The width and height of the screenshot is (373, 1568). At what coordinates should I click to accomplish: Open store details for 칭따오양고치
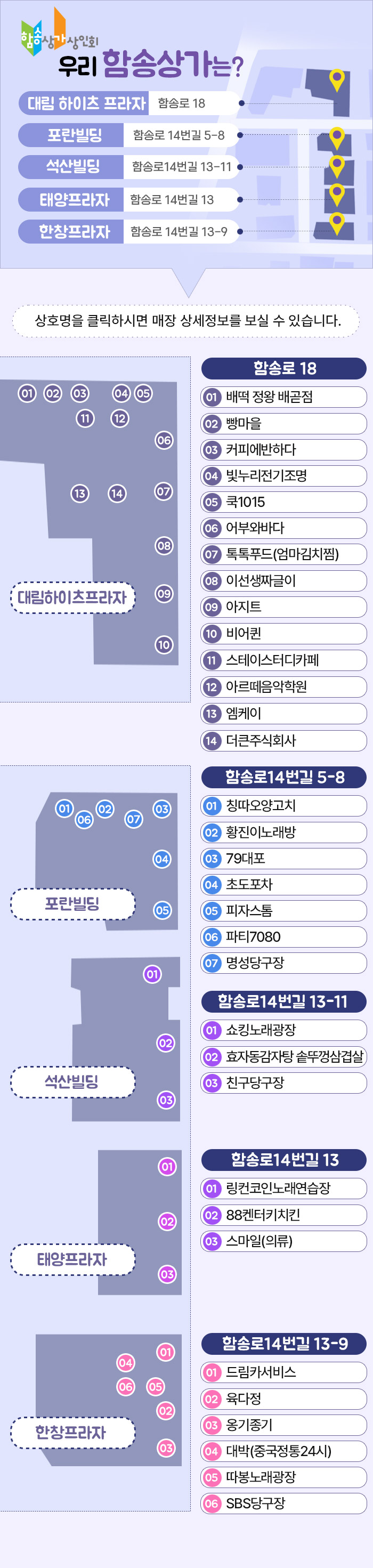coord(283,806)
